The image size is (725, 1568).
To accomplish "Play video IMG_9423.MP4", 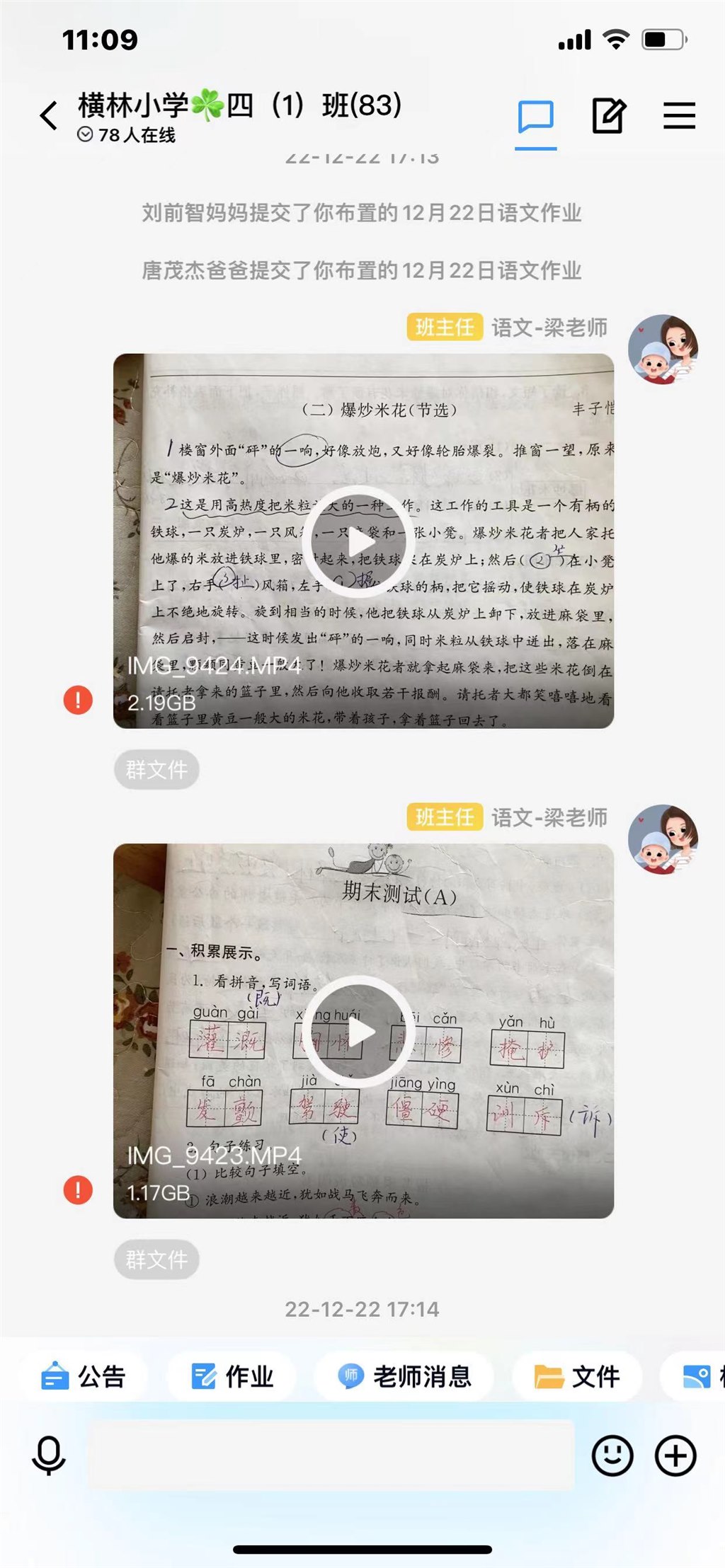I will (359, 1032).
